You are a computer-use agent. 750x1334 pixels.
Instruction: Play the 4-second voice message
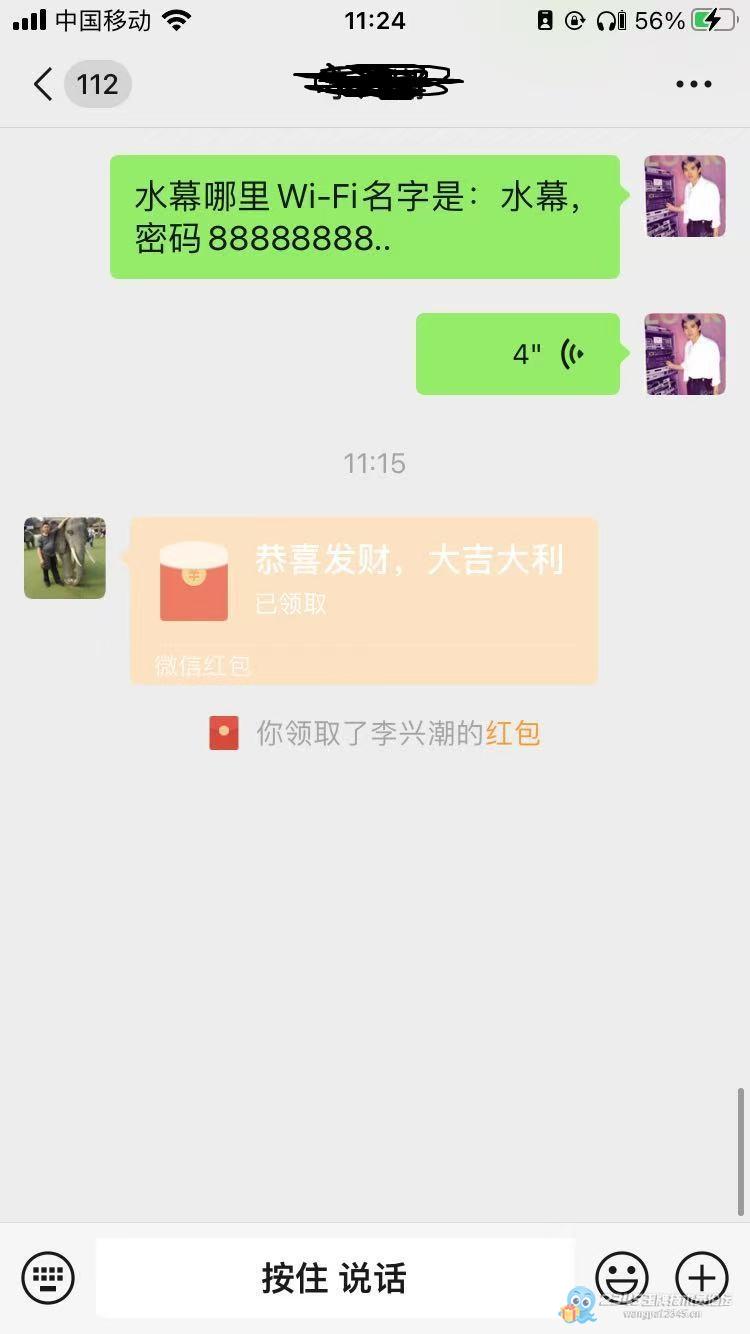[x=518, y=354]
